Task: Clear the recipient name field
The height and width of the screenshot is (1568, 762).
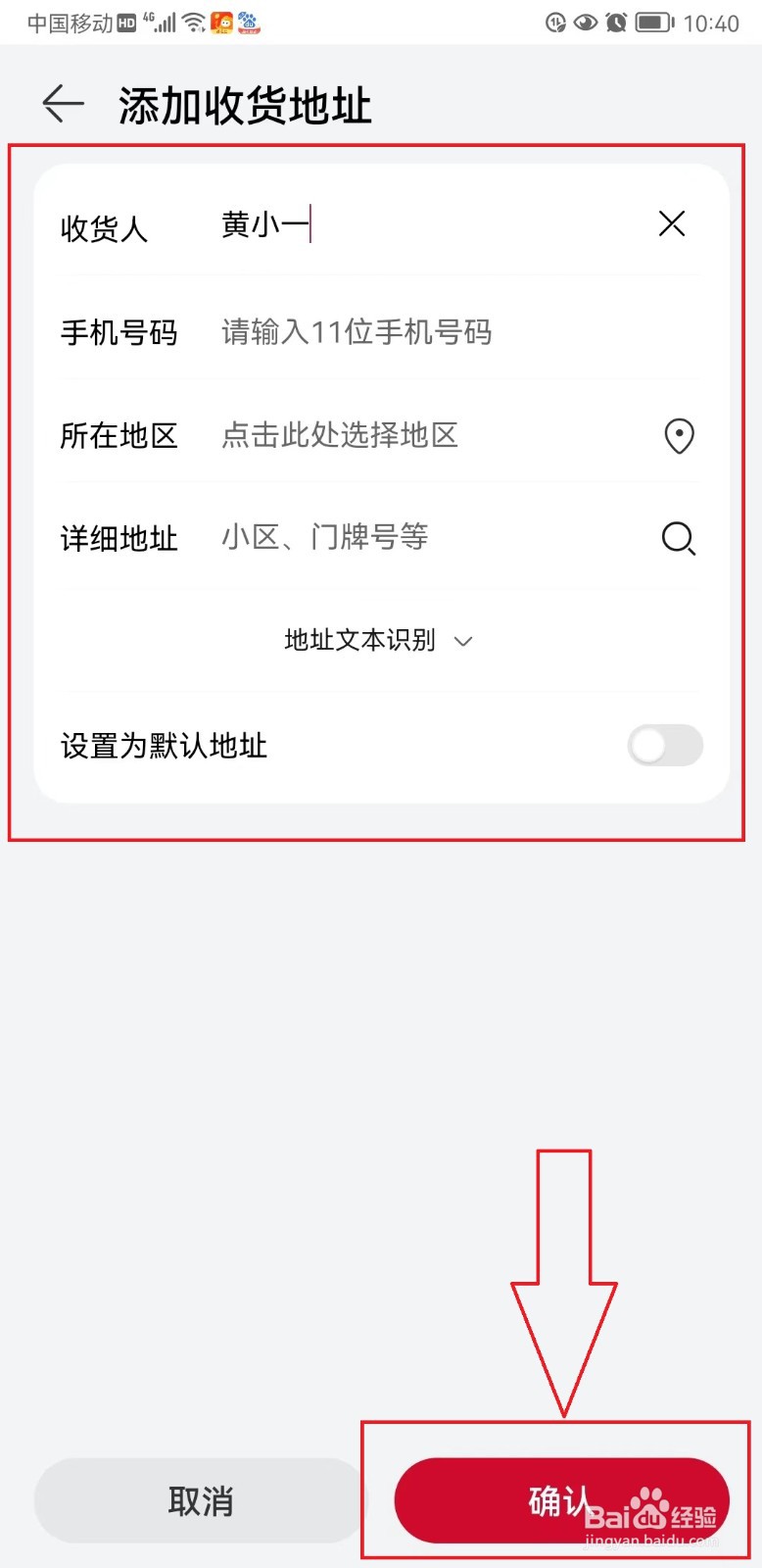Action: coord(672,224)
